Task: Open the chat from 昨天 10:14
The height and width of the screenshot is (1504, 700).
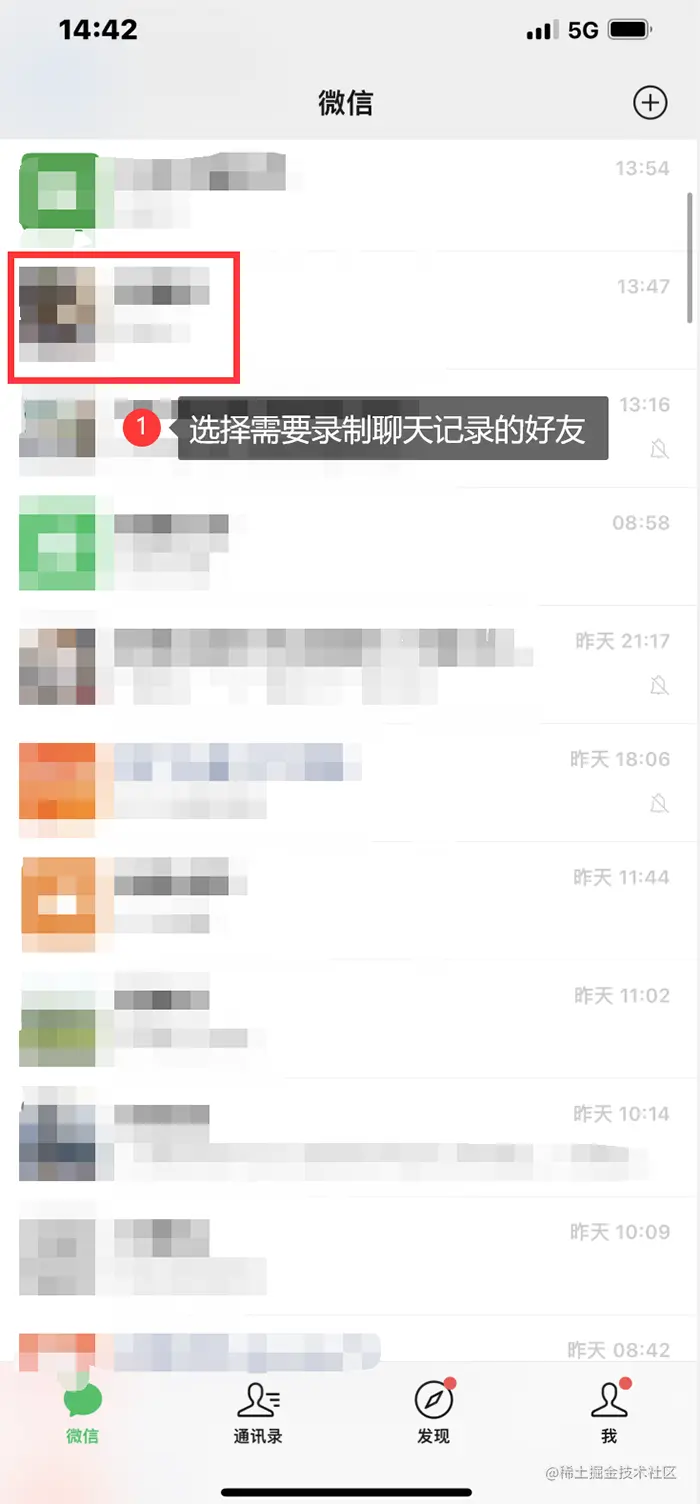Action: tap(350, 1137)
